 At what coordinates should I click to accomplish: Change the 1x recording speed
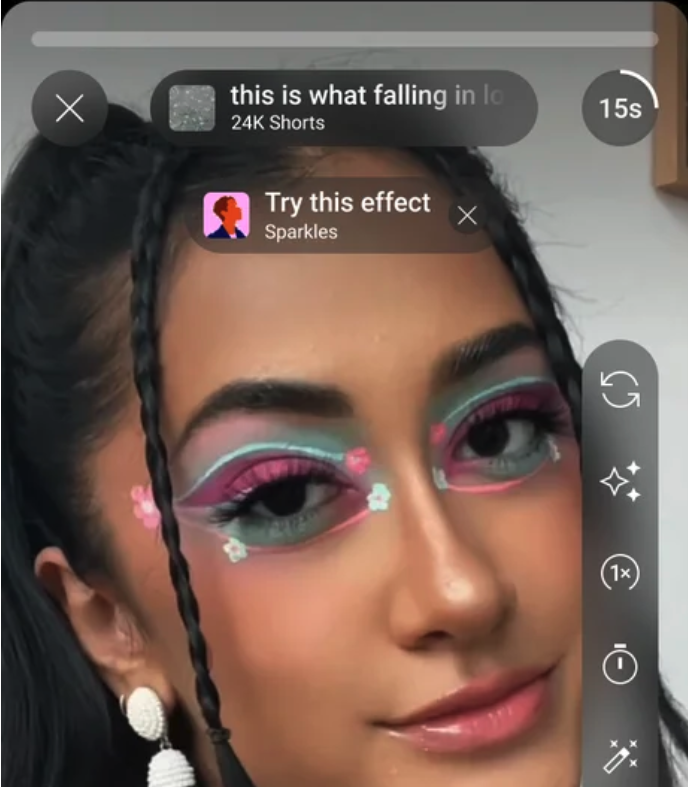pos(620,574)
